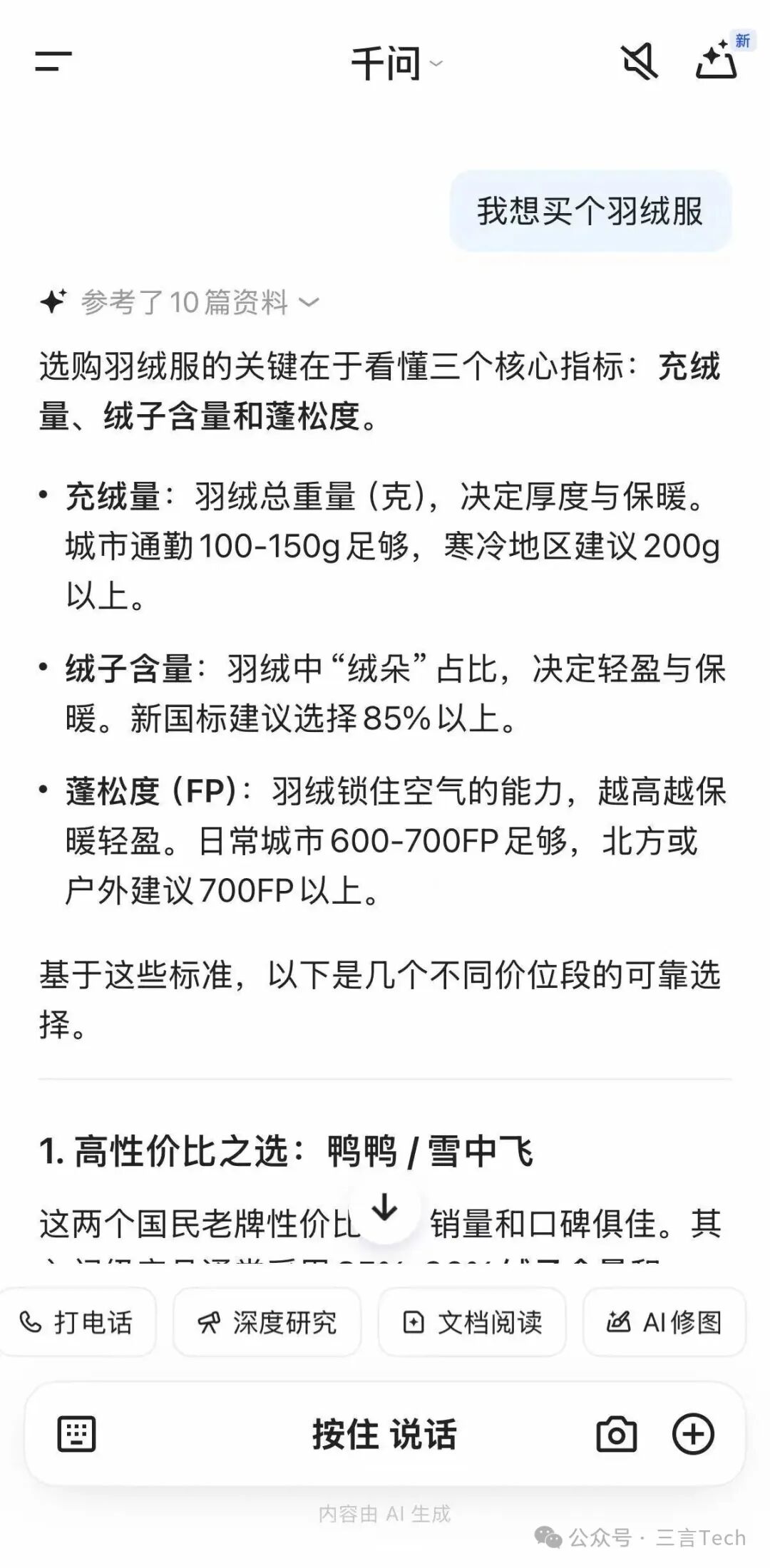Viewport: 770px width, 1568px height.
Task: Start AI修图 image editing
Action: 663,1322
